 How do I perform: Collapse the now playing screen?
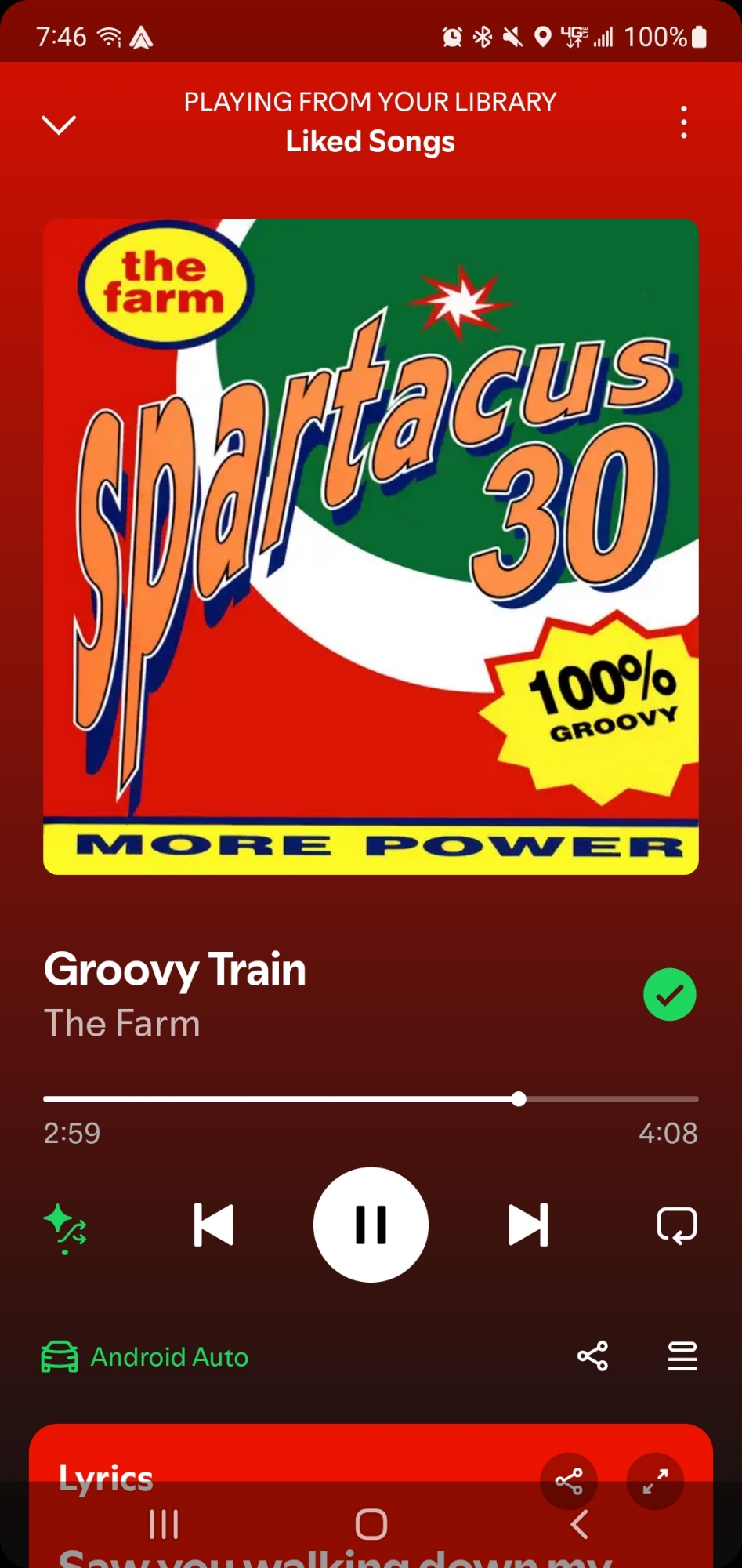point(59,125)
